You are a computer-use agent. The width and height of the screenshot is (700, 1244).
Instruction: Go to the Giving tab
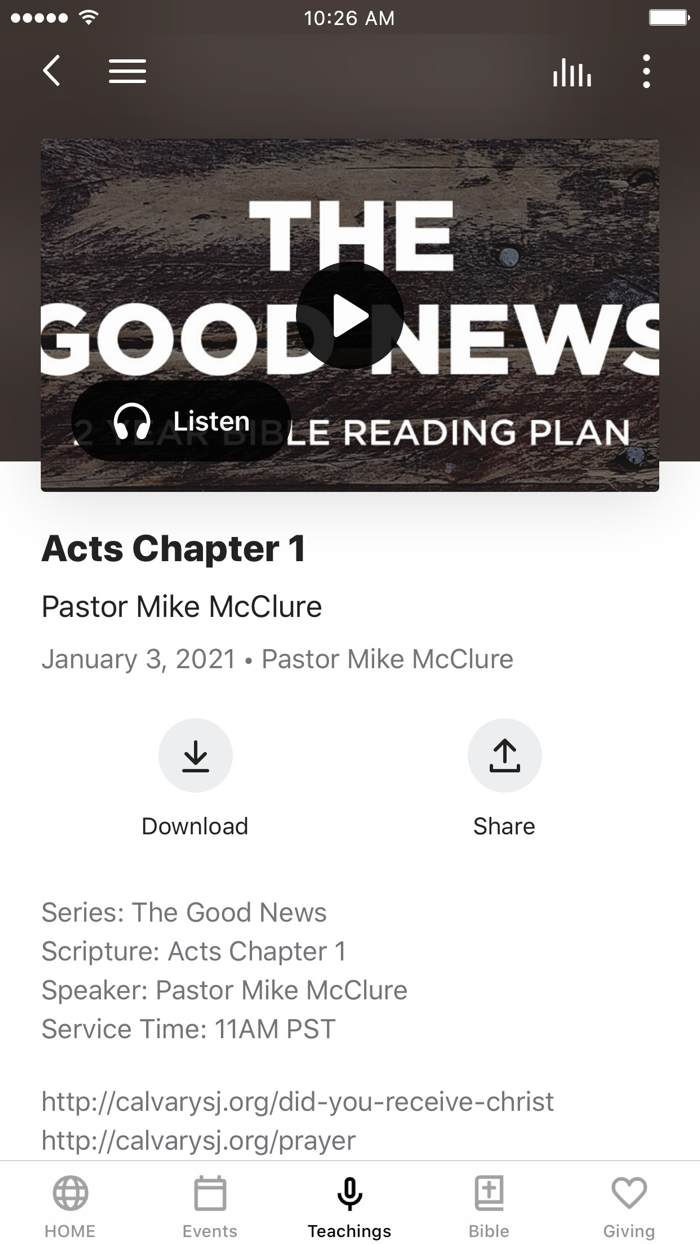[x=629, y=1207]
